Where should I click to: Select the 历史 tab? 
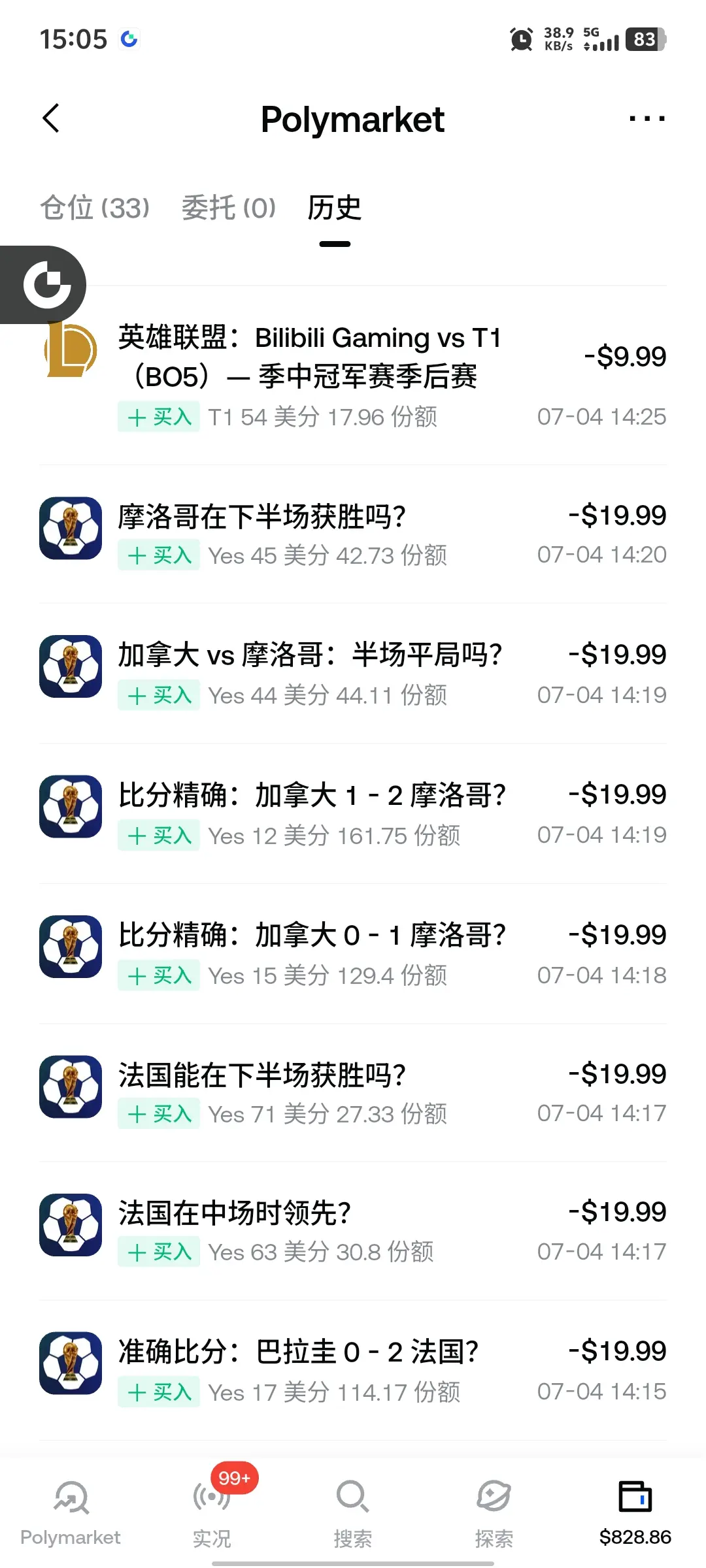click(335, 208)
